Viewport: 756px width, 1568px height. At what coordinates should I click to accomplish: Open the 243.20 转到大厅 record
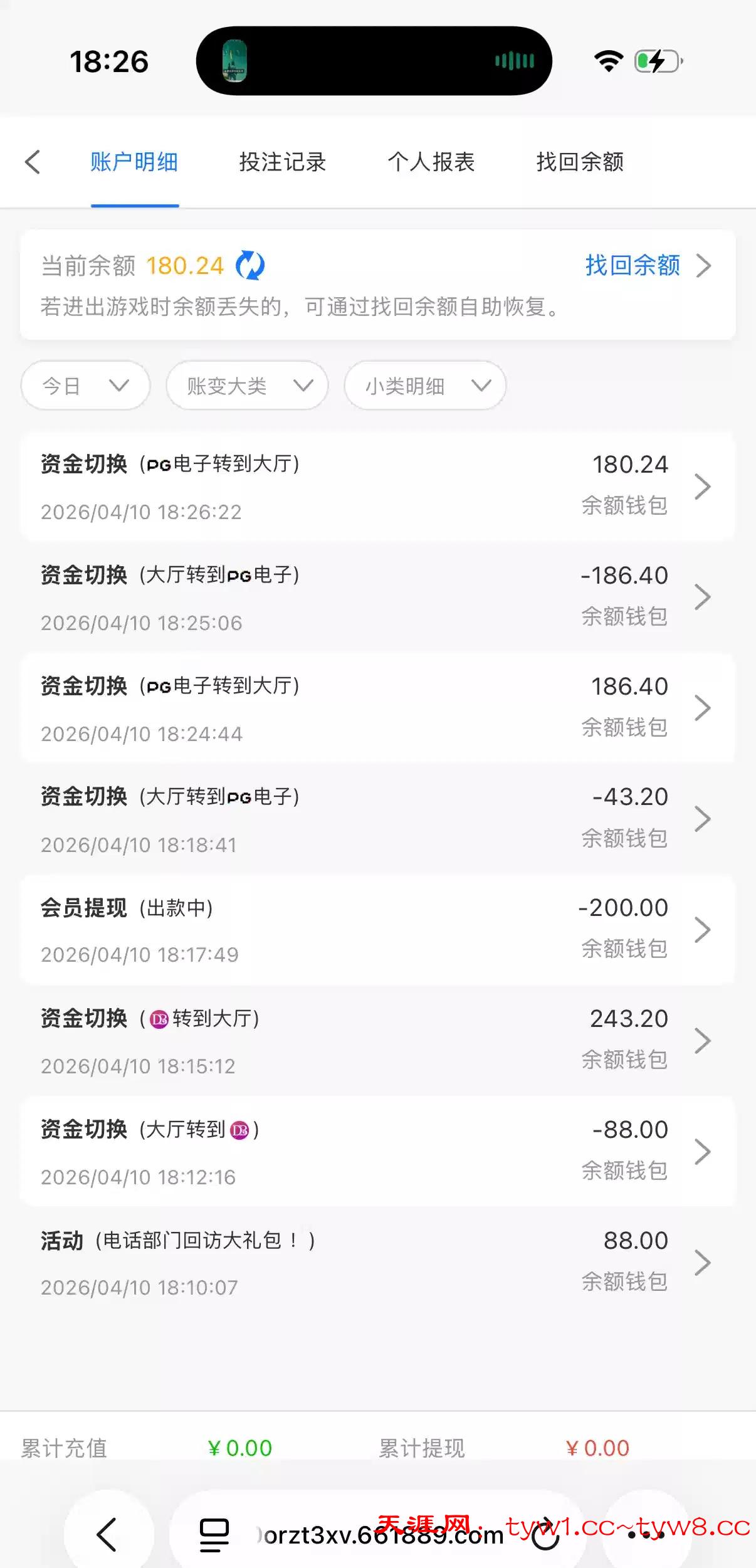(377, 1041)
